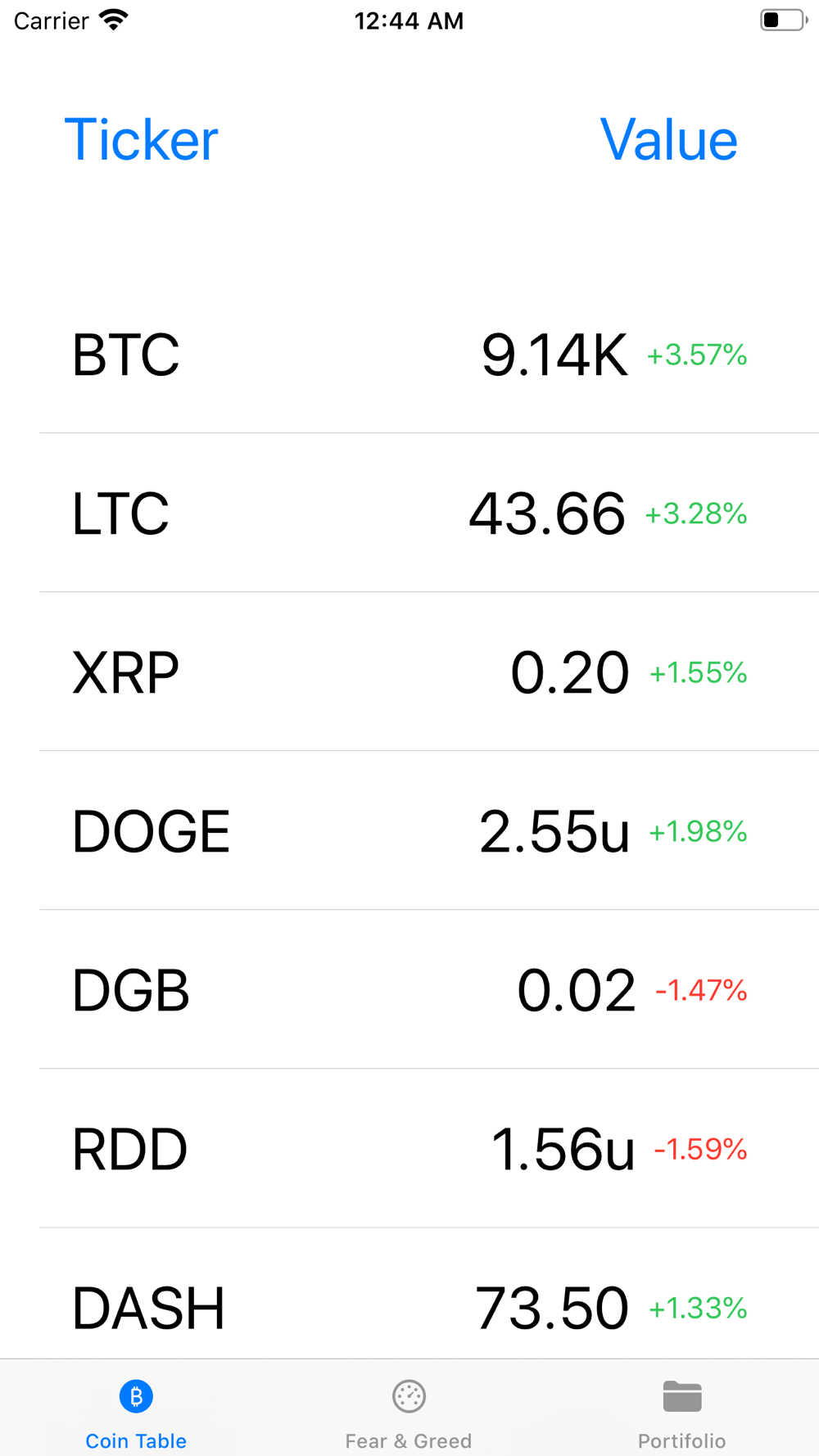Open the DASH coin row
Image resolution: width=819 pixels, height=1456 pixels.
point(409,1307)
